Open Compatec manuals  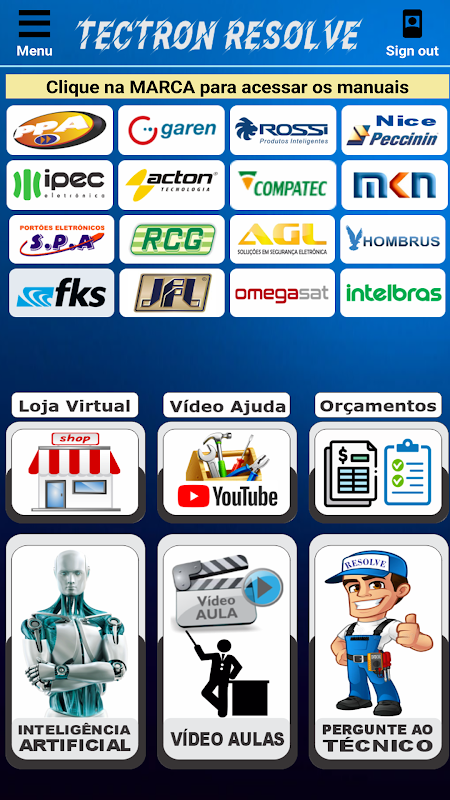(x=283, y=185)
